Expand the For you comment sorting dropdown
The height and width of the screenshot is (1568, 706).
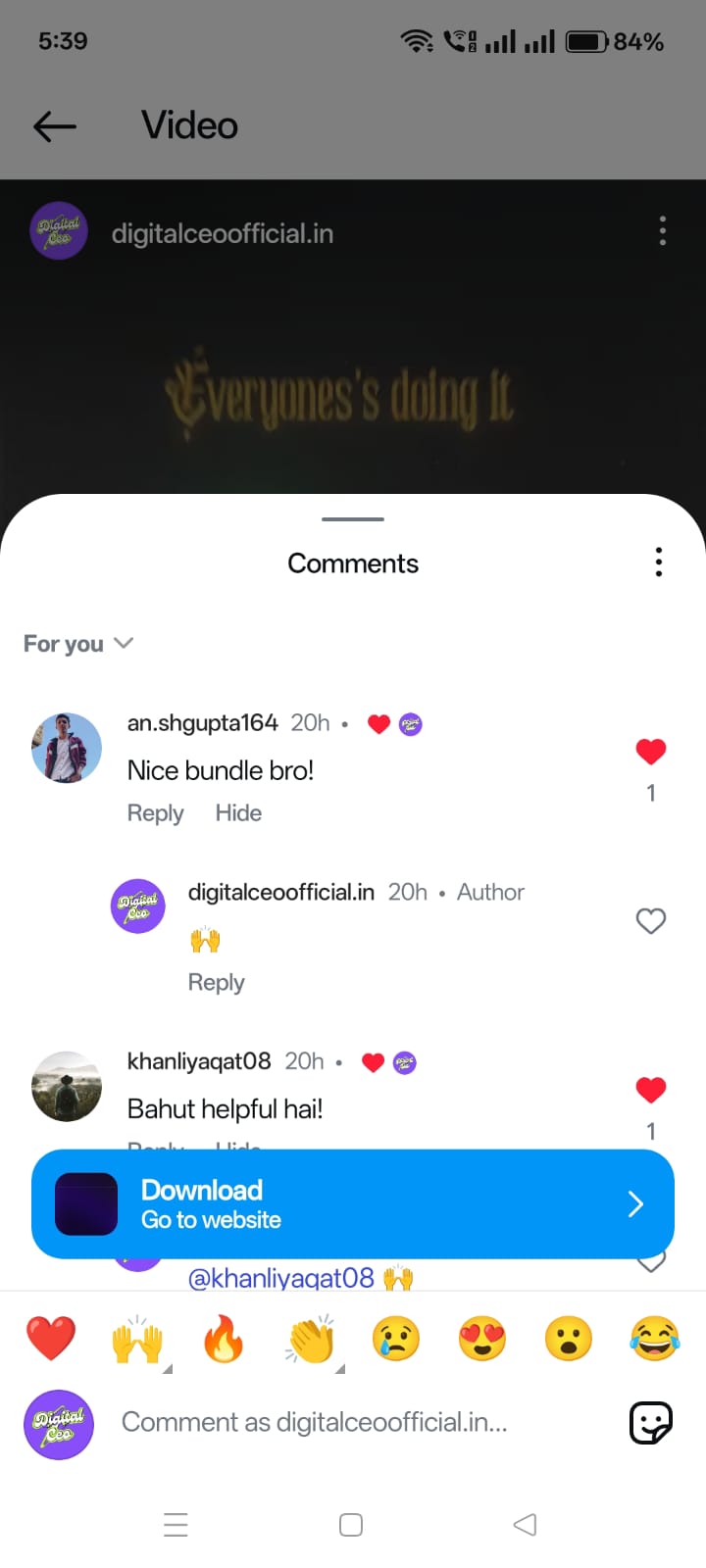[x=78, y=644]
